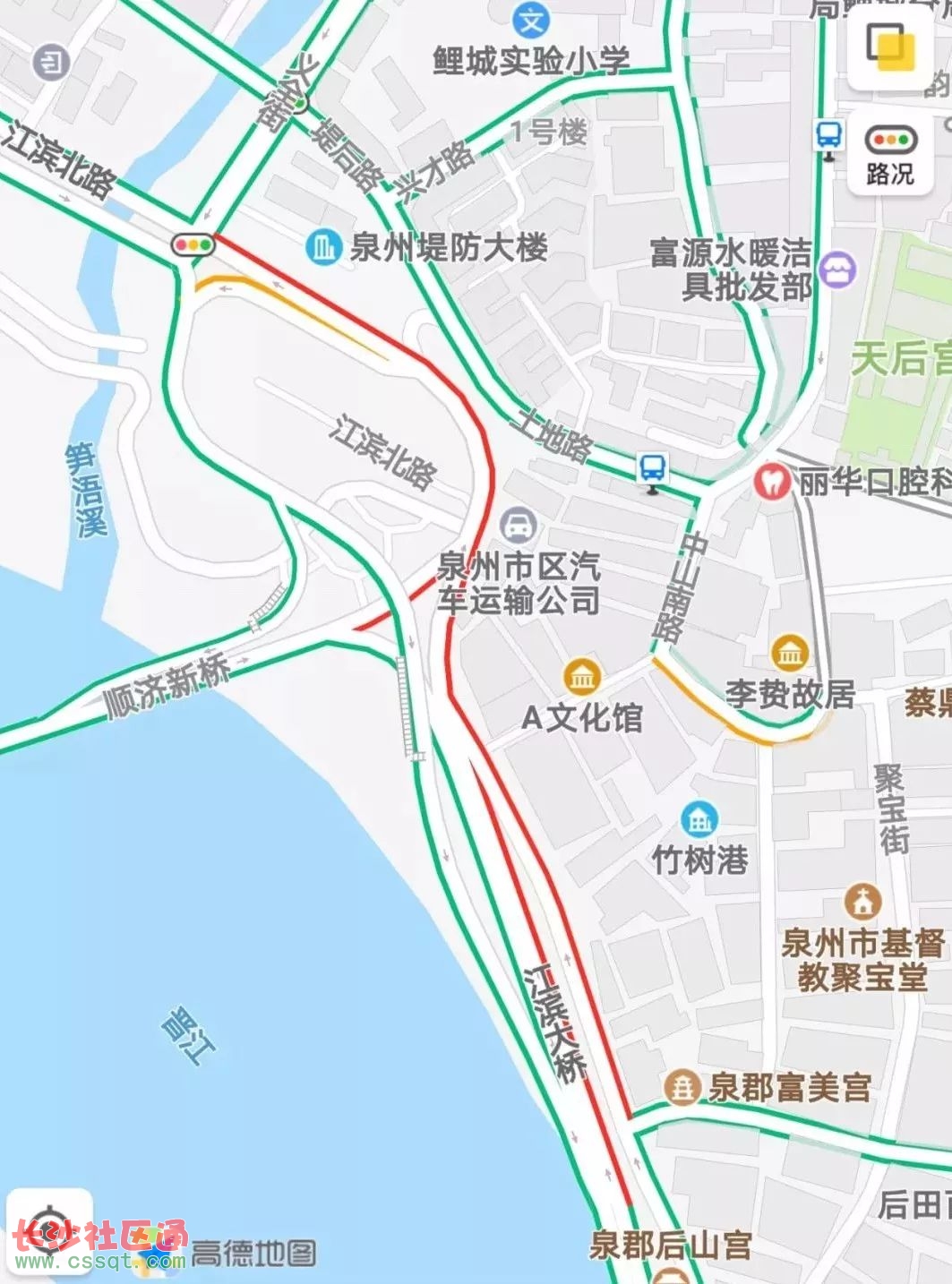952x1284 pixels.
Task: Open the A文化馆 museum marker
Action: pos(582,677)
